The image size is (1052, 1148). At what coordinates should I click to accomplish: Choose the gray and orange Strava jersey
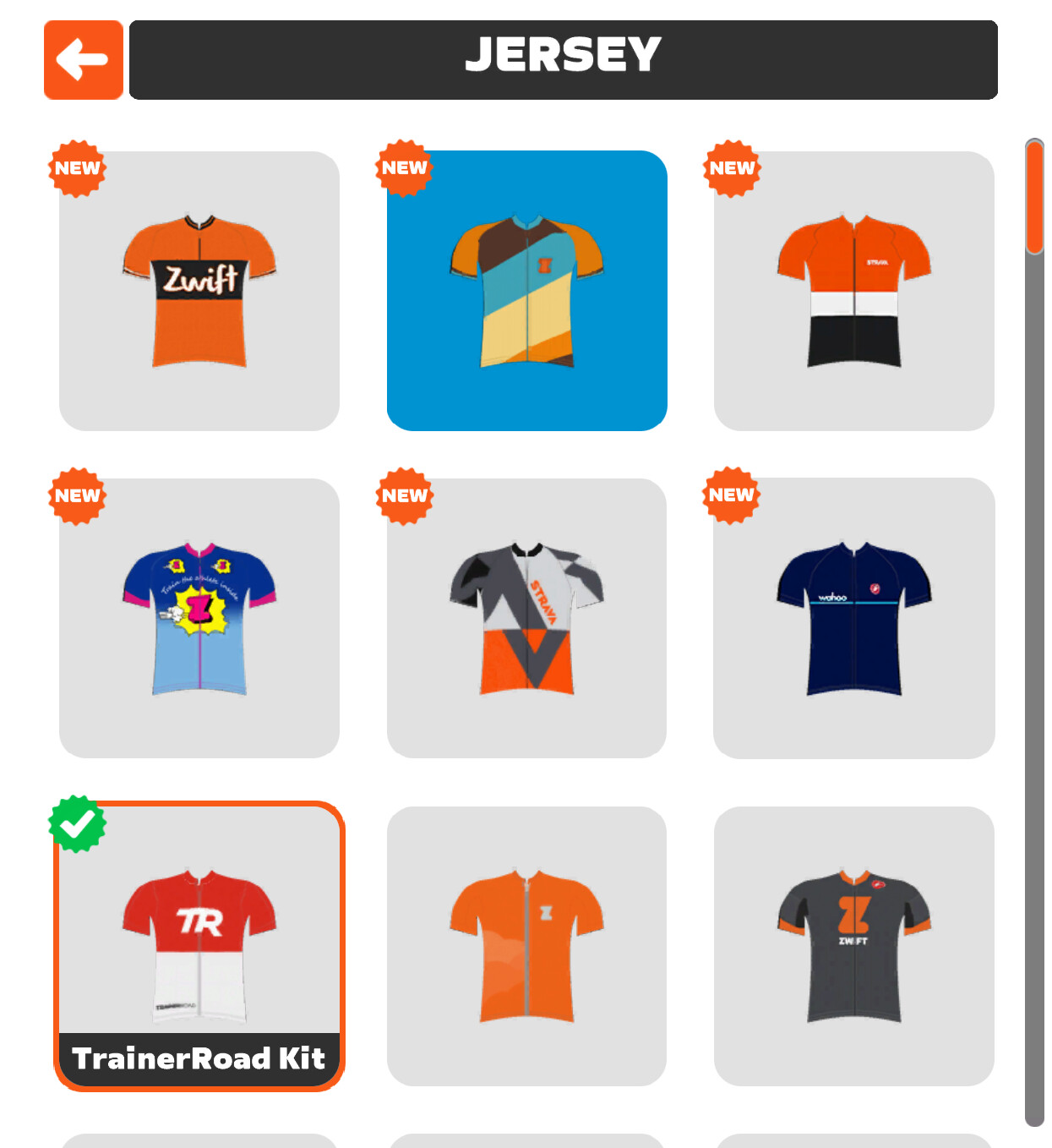click(x=526, y=618)
